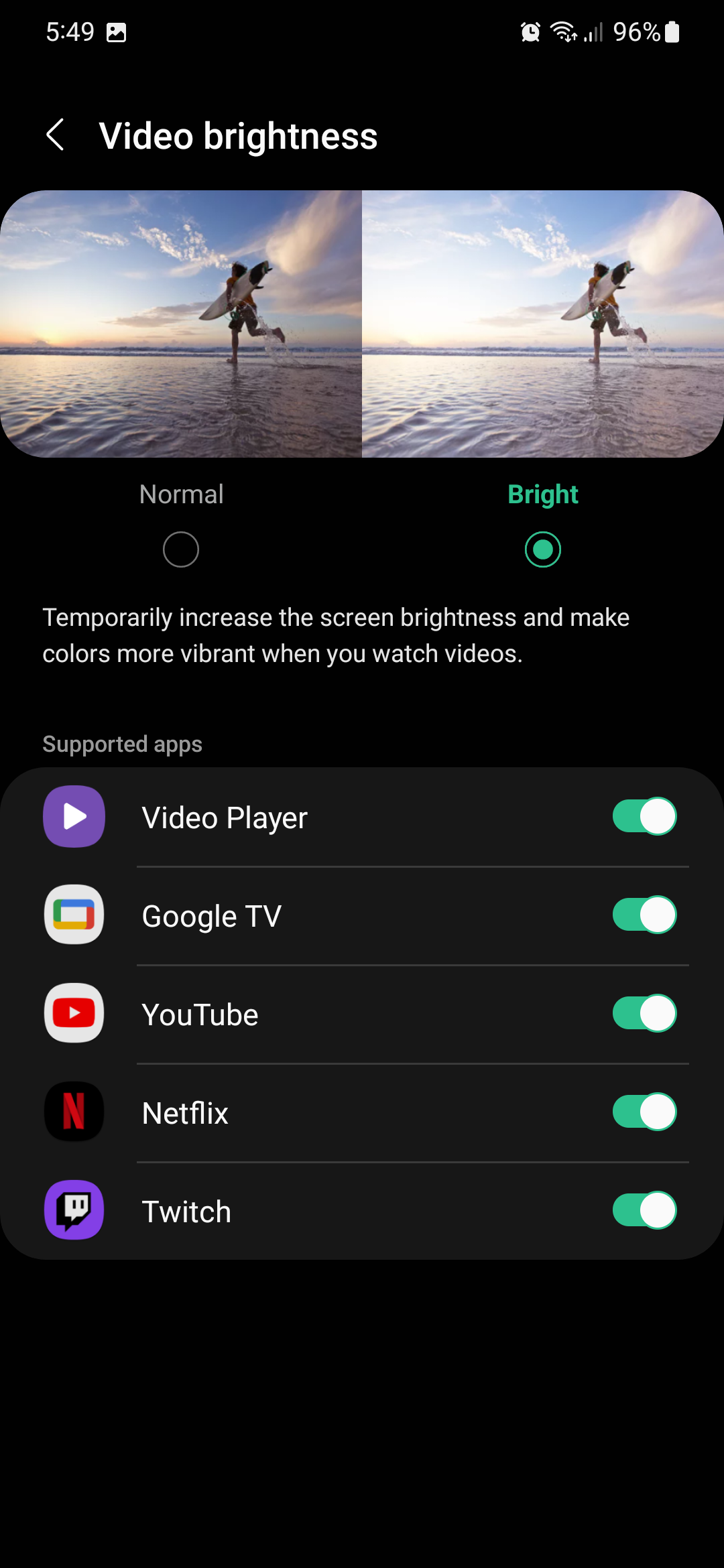Toggle off YouTube brightness support
Image resolution: width=724 pixels, height=1568 pixels.
(x=644, y=1013)
